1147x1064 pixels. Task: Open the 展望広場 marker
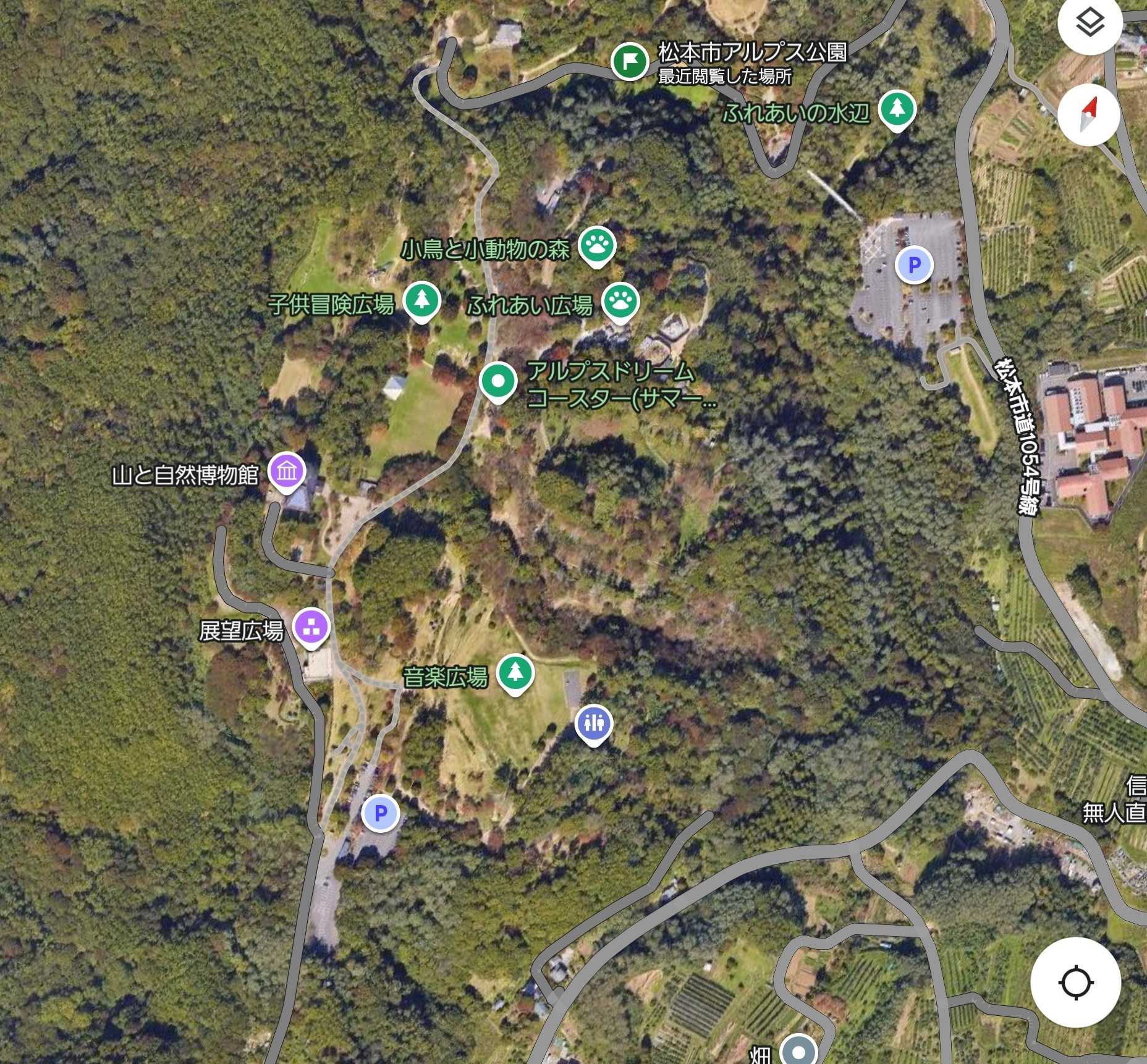coord(311,628)
